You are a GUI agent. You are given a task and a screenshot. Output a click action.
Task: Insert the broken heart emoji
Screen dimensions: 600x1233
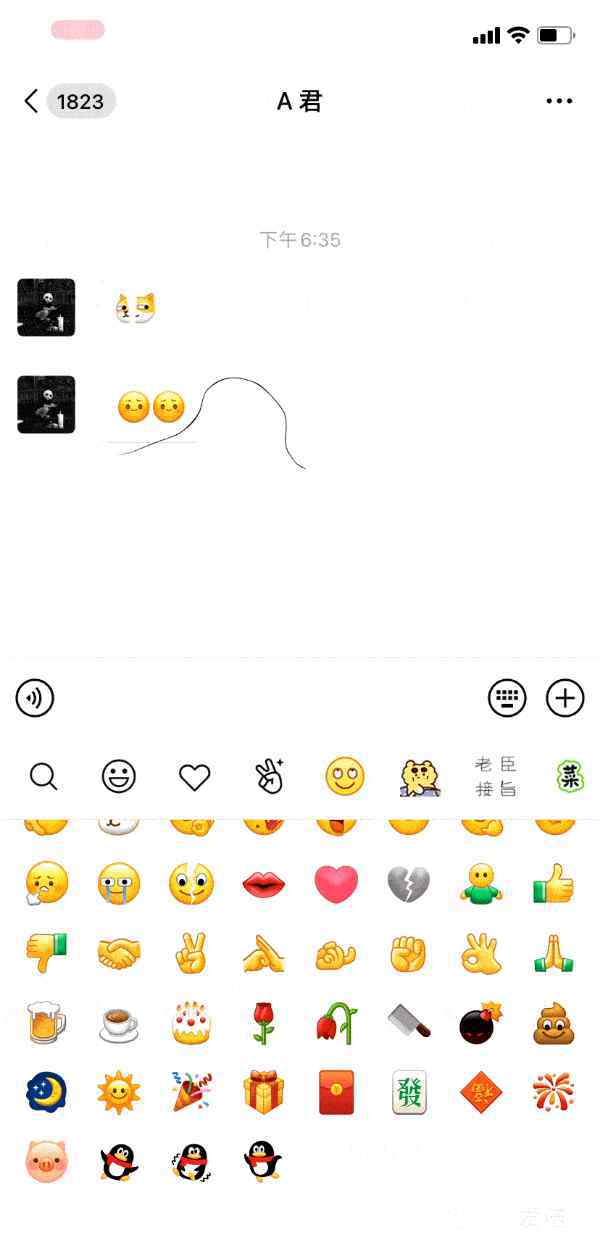[408, 884]
